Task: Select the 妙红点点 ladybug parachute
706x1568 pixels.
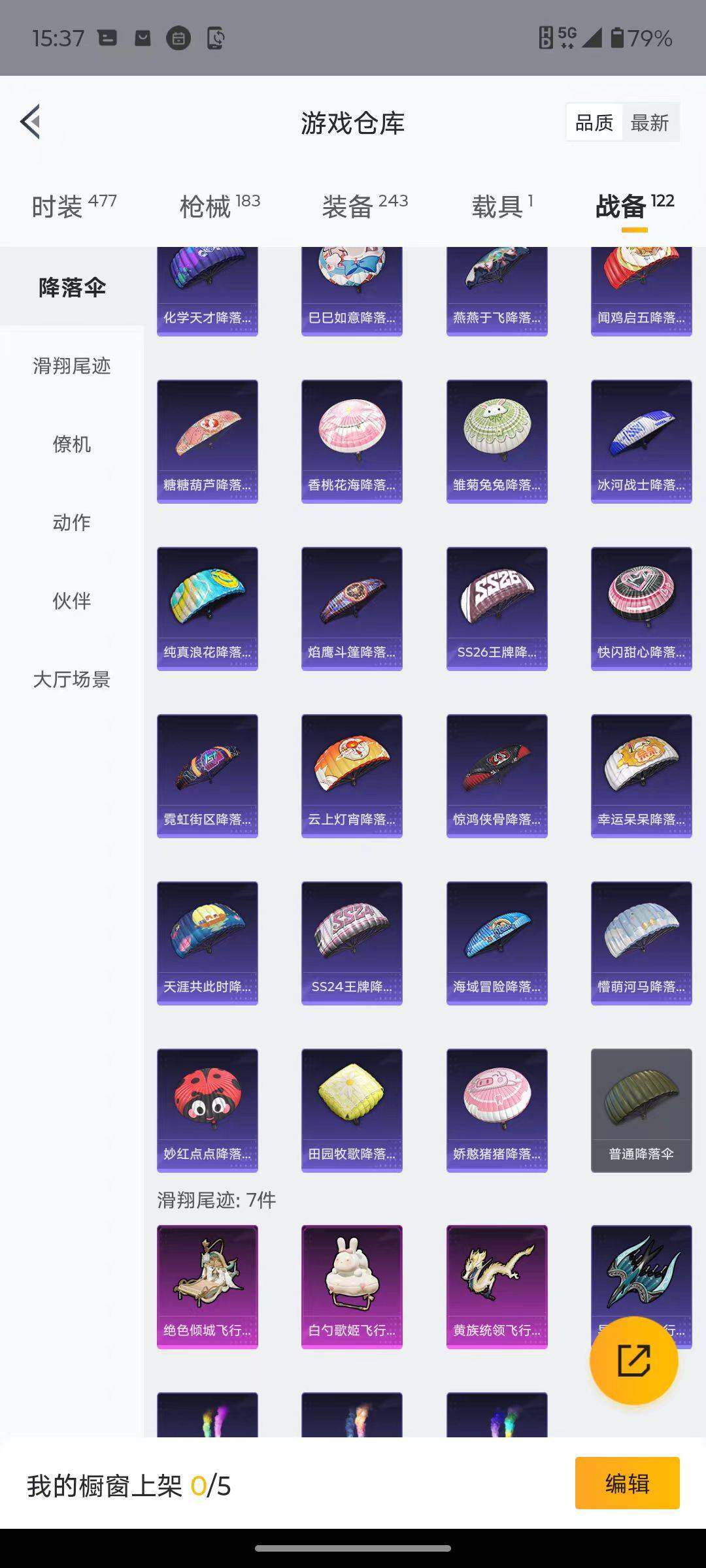Action: pos(207,1111)
